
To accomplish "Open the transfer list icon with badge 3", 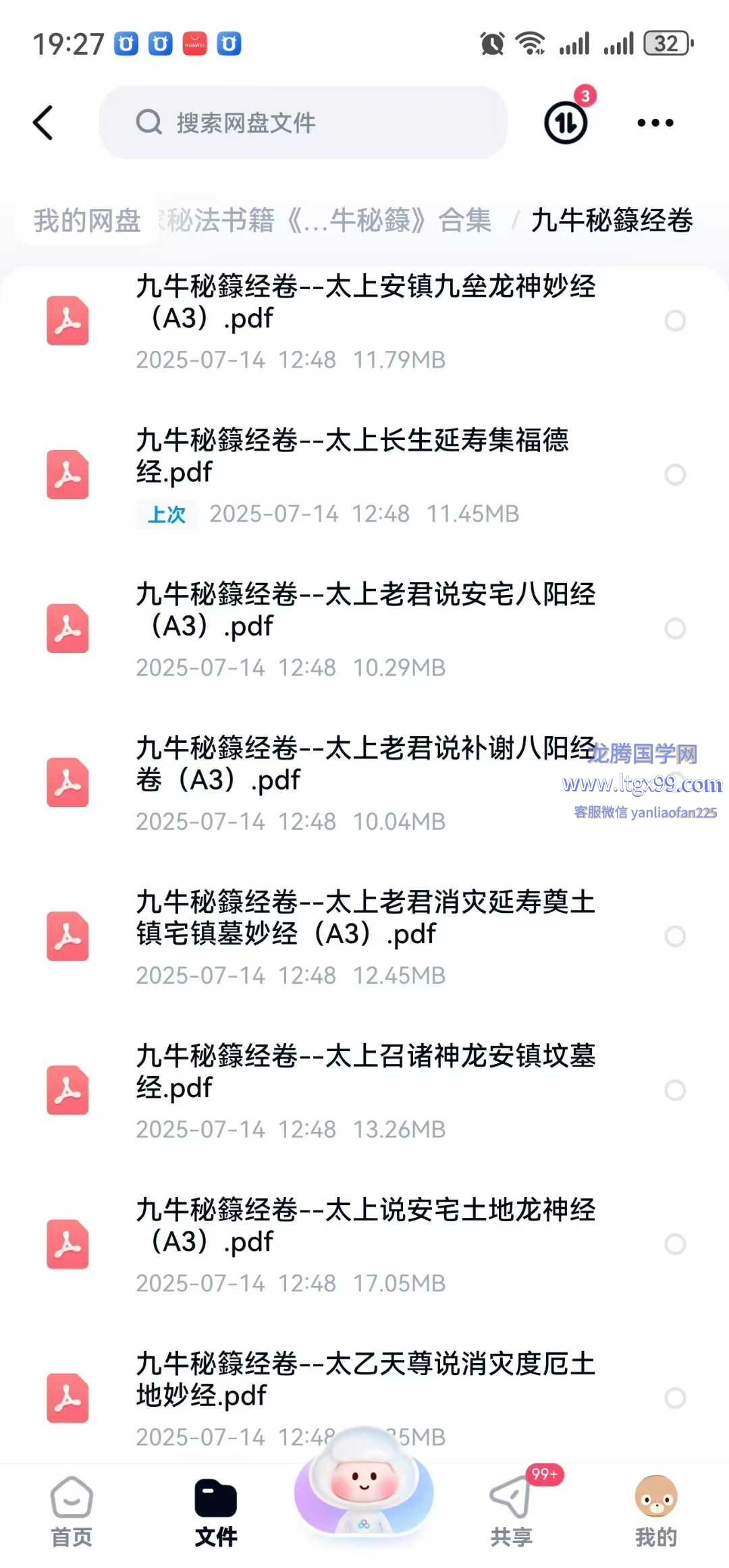I will point(566,123).
